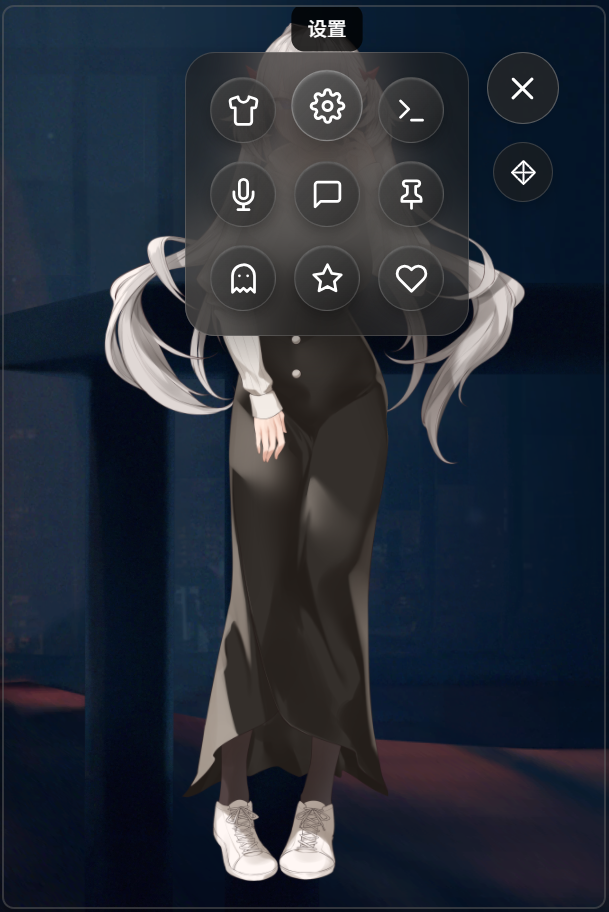609x912 pixels.
Task: Open the command terminal icon
Action: coord(411,110)
